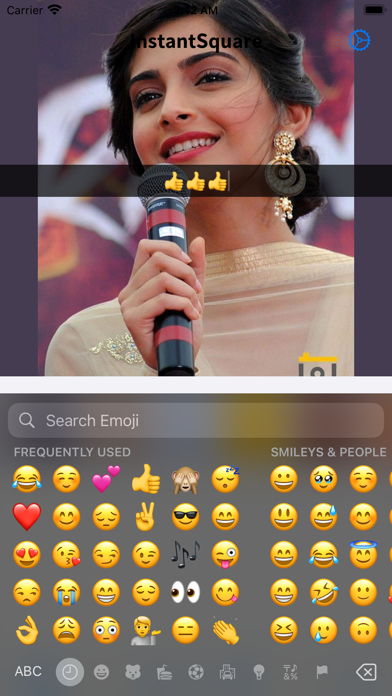
Task: Open the objects lightbulb emoji category
Action: click(x=259, y=672)
